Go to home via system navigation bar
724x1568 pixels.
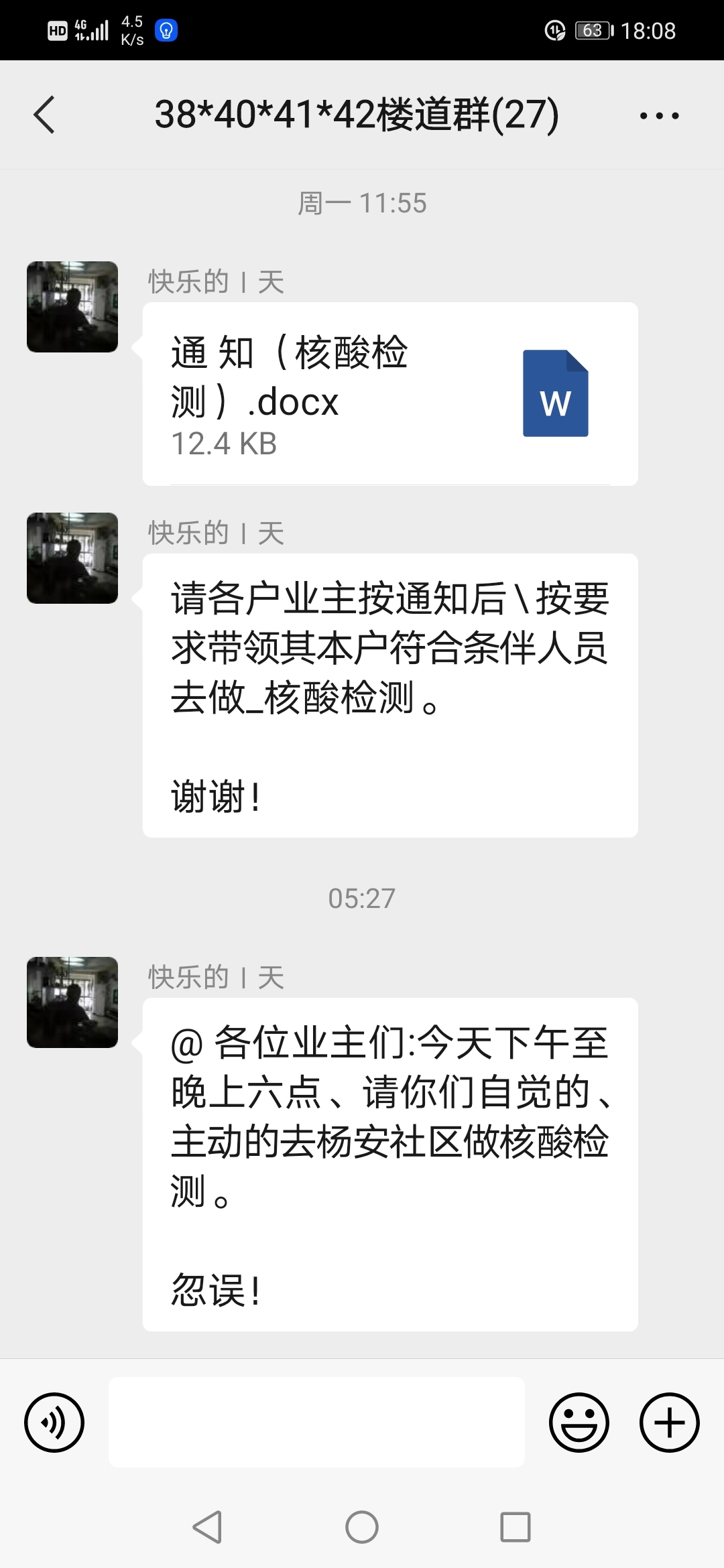362,1527
